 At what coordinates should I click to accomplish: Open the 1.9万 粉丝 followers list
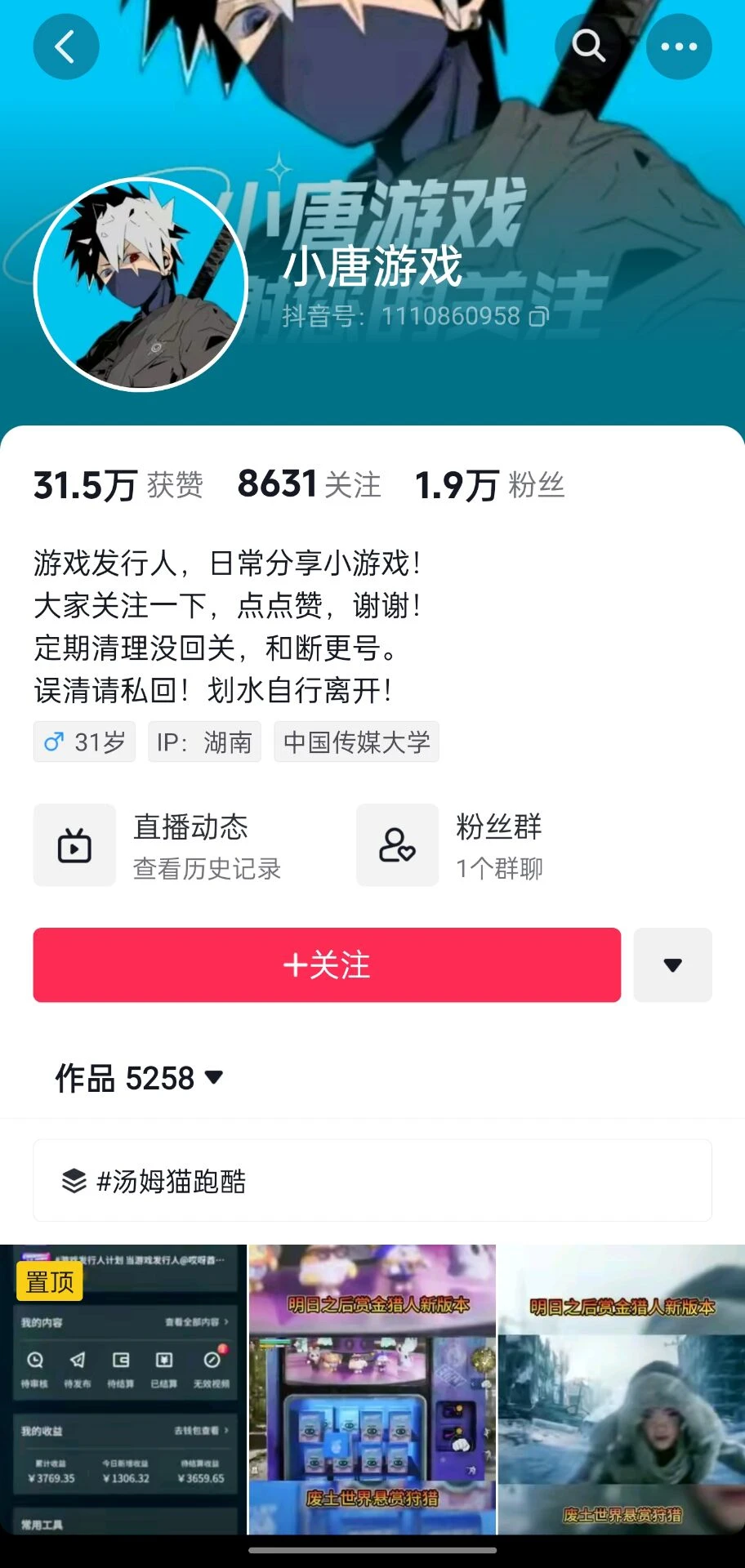489,484
